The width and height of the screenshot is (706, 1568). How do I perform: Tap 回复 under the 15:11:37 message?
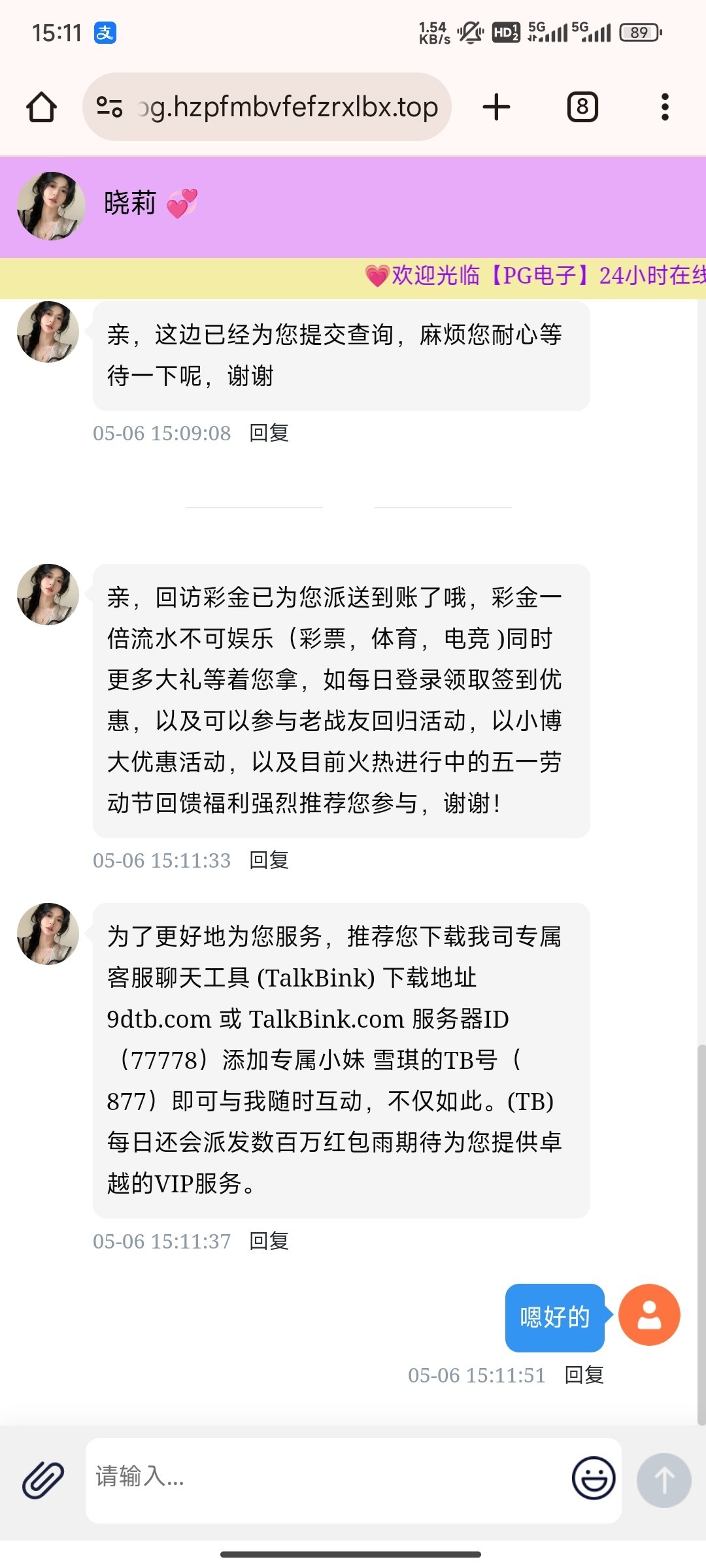point(269,1241)
